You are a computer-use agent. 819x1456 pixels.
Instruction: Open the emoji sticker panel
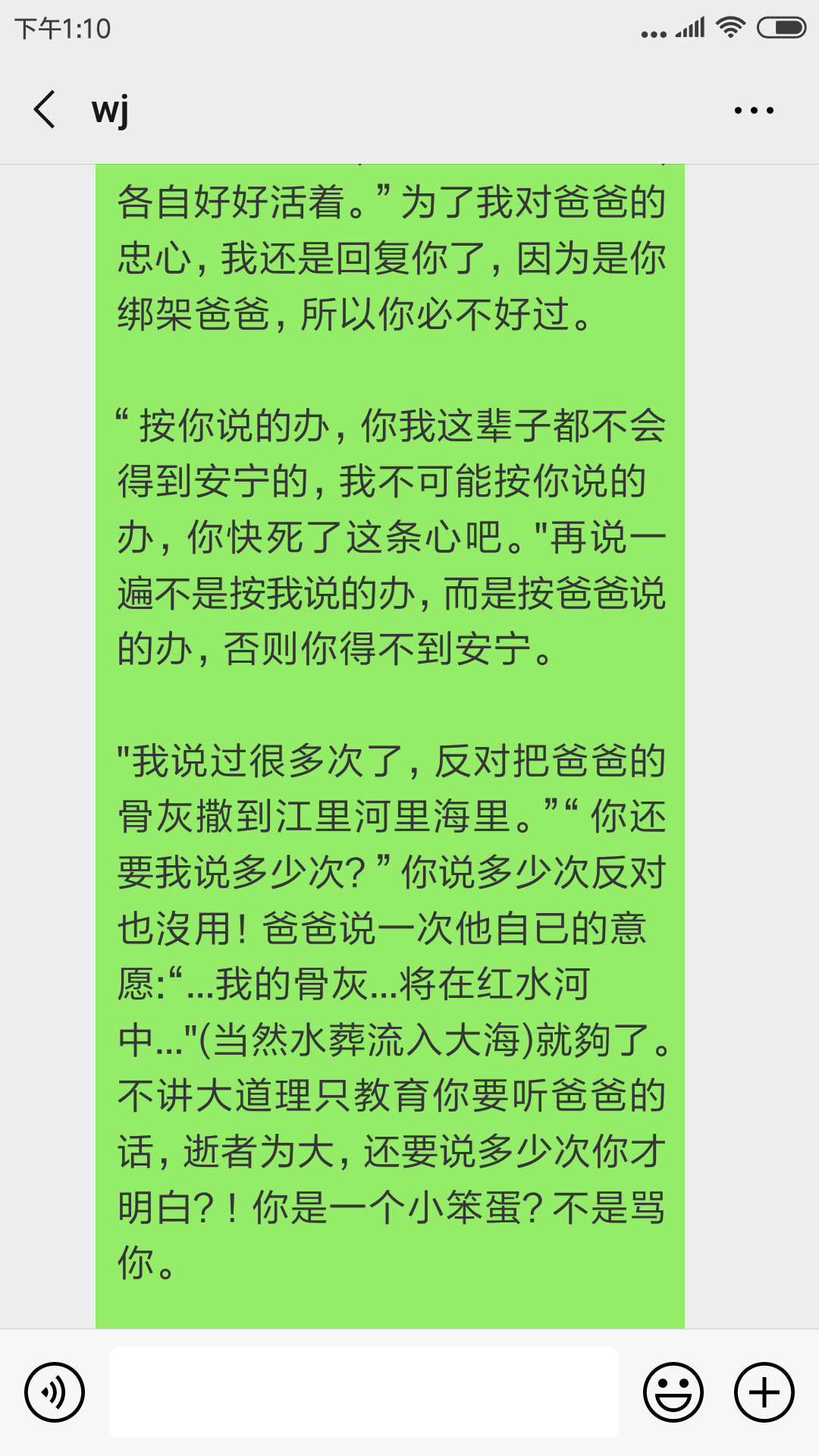pos(673,1392)
